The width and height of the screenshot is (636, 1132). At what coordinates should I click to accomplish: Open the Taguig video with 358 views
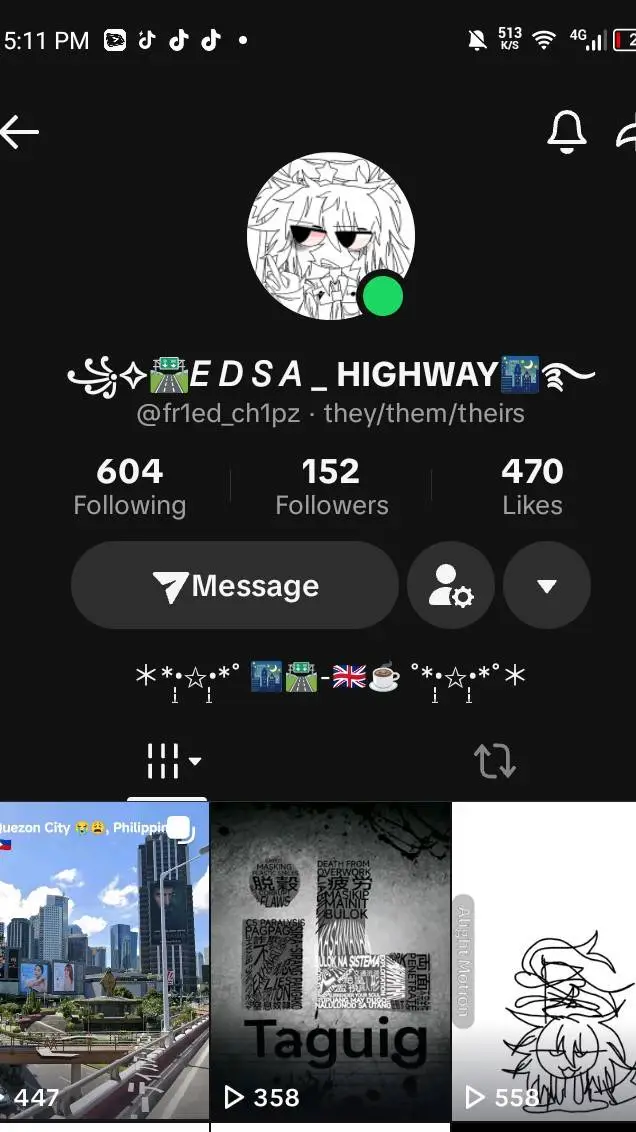click(331, 962)
